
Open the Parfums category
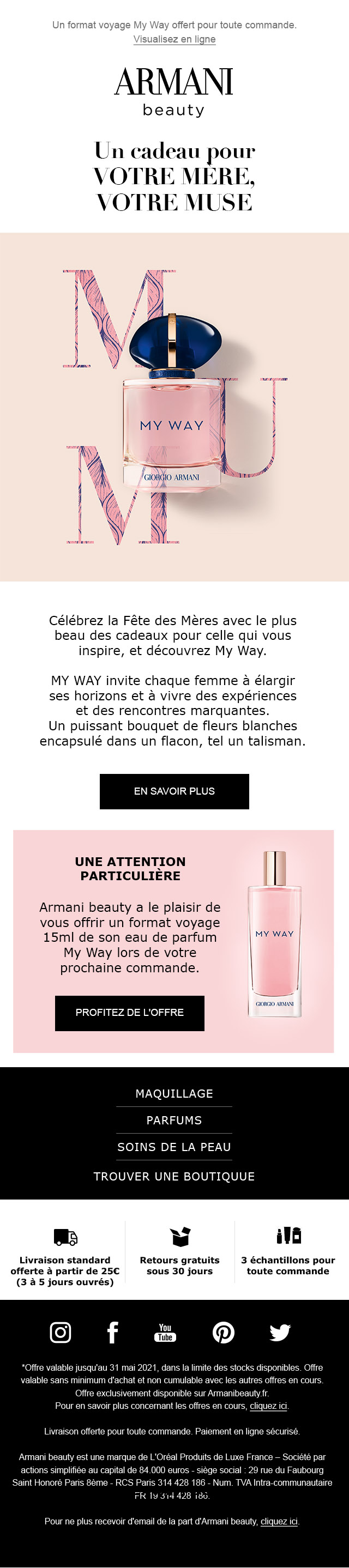tap(174, 1120)
